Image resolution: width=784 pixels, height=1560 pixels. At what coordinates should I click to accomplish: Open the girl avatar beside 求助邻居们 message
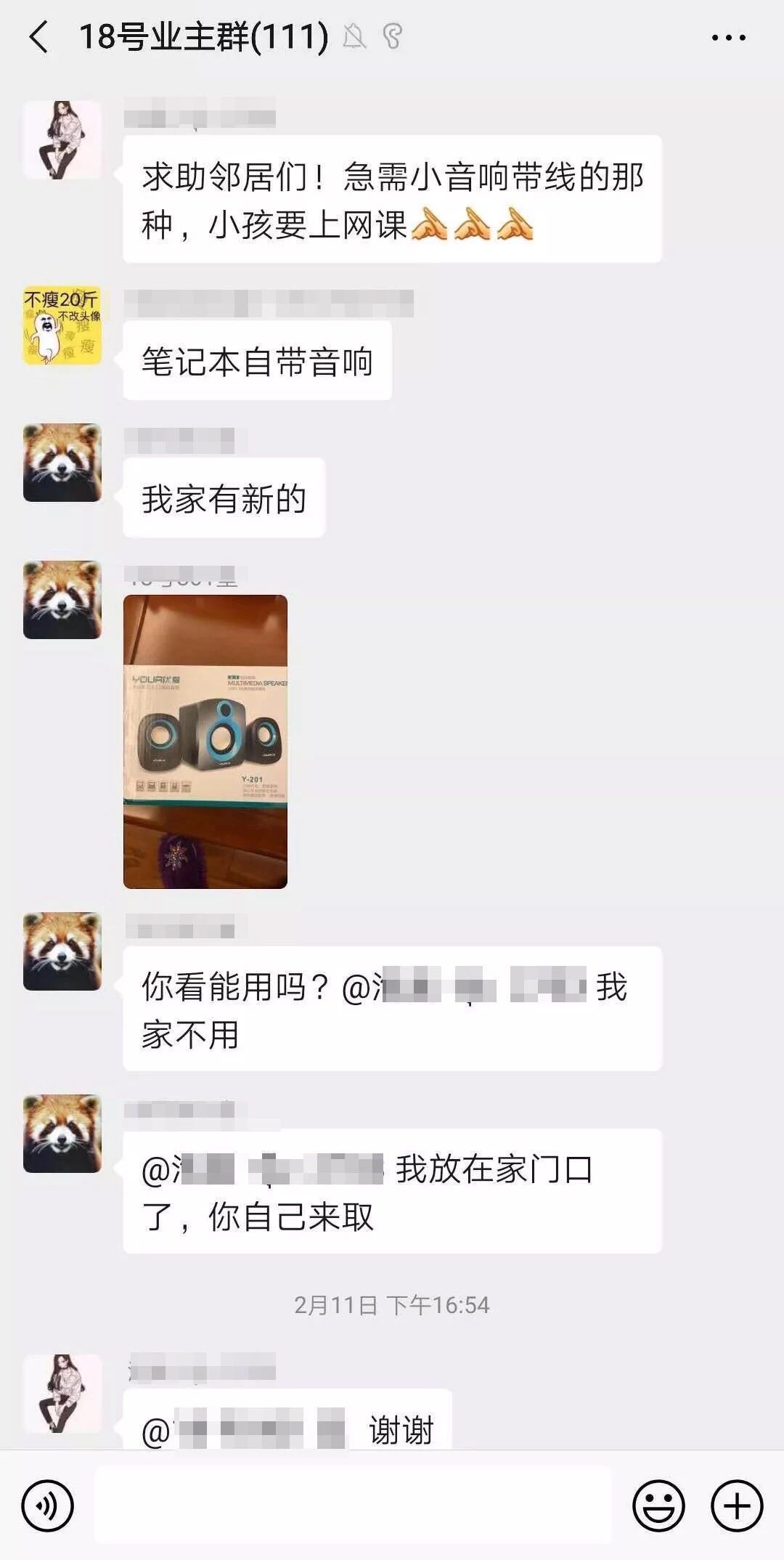(62, 140)
